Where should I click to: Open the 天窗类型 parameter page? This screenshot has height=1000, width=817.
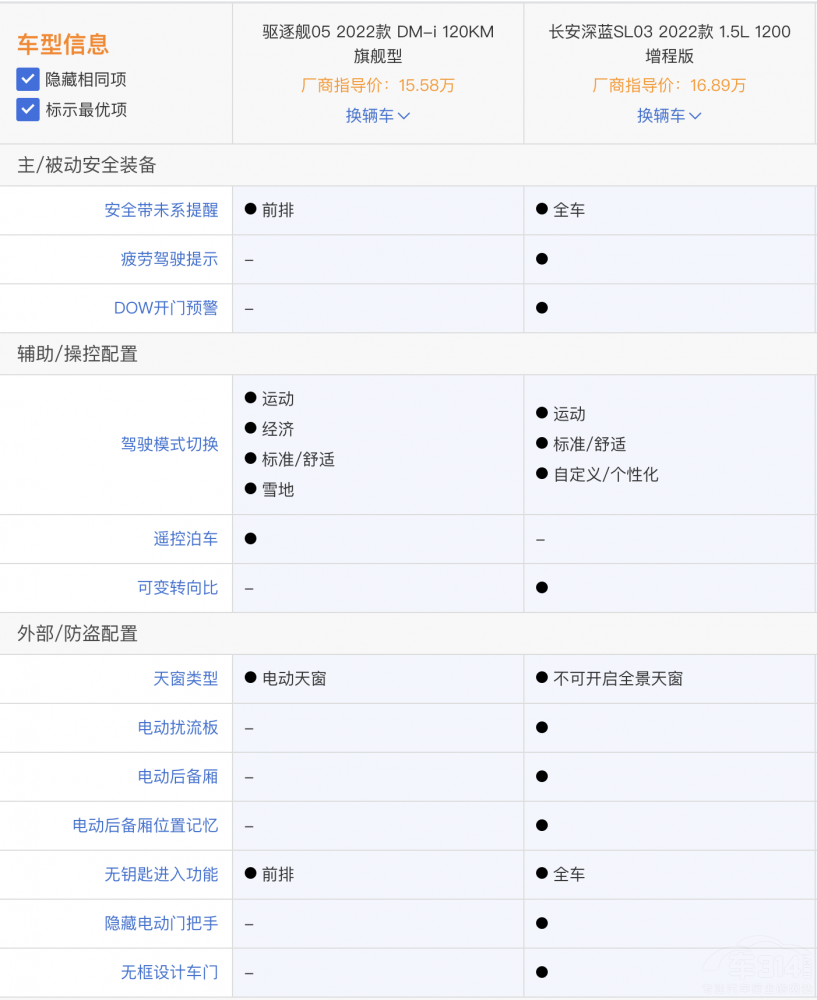click(x=186, y=678)
